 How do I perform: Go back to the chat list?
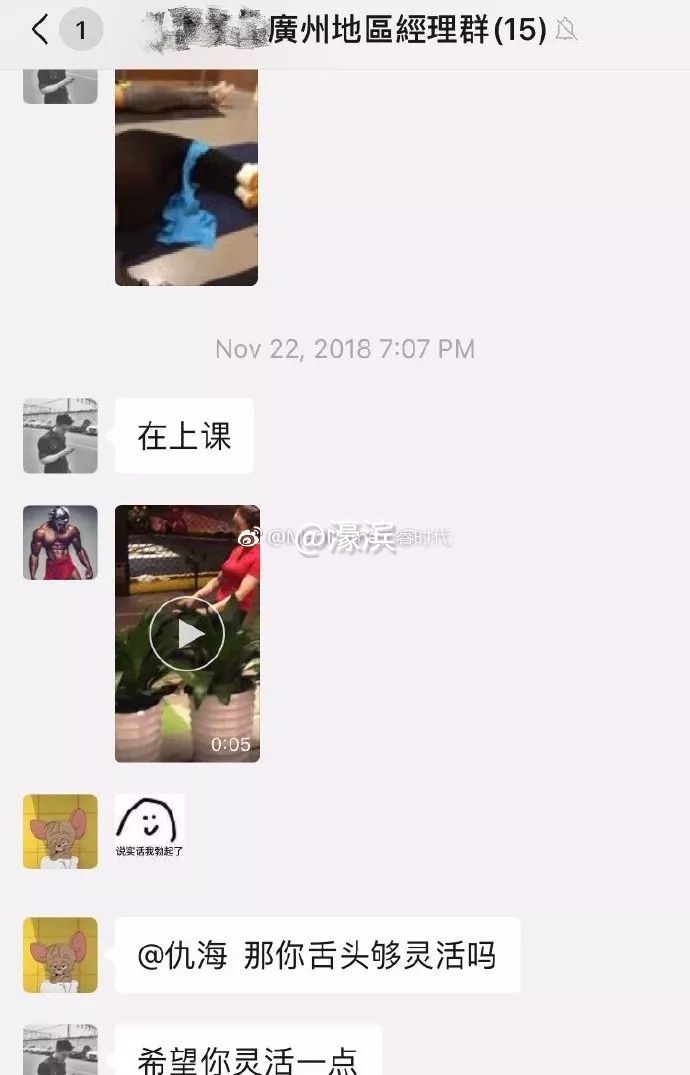pyautogui.click(x=40, y=30)
